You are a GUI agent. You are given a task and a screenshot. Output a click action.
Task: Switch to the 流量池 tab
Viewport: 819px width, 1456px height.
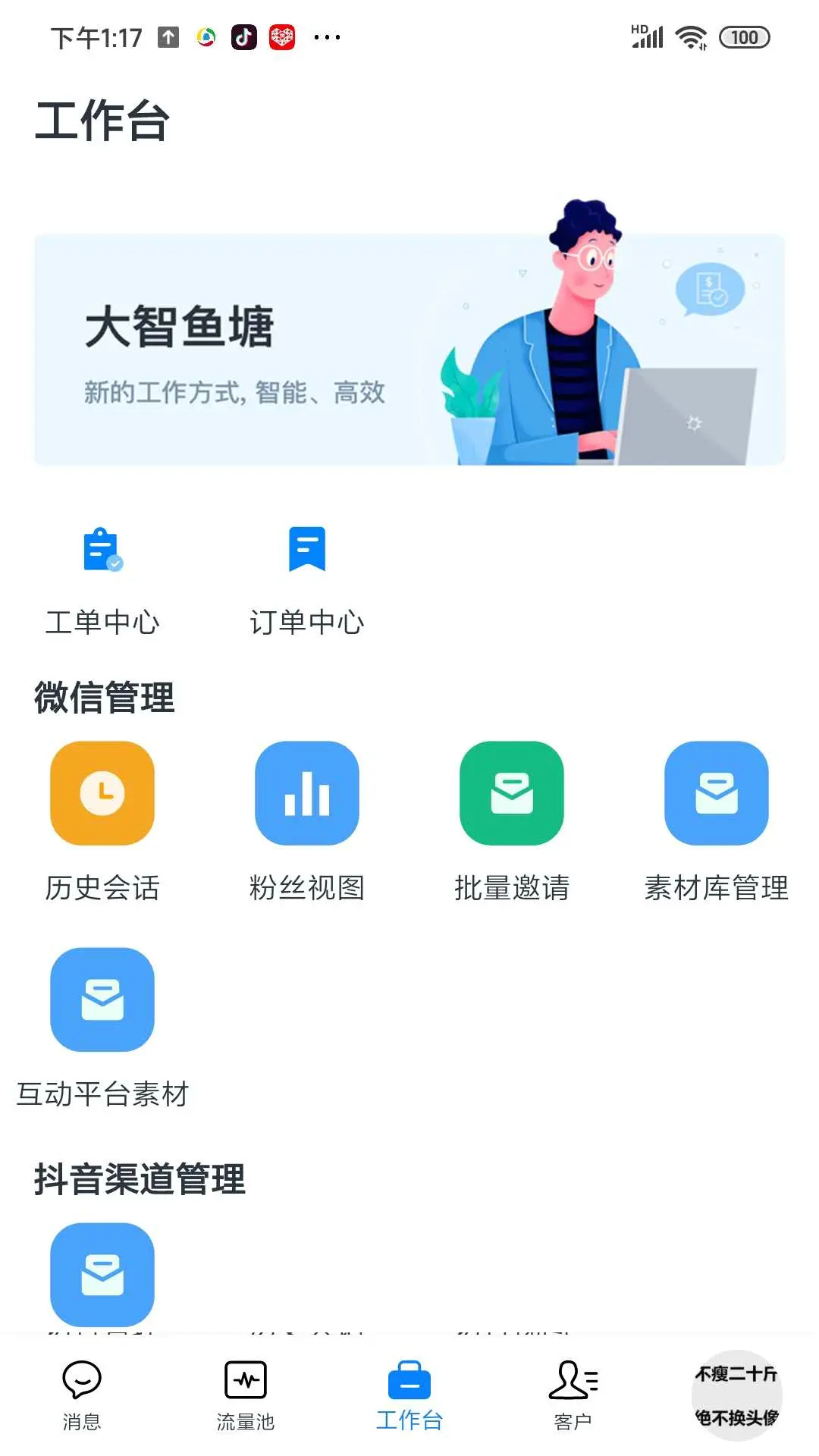click(245, 1399)
